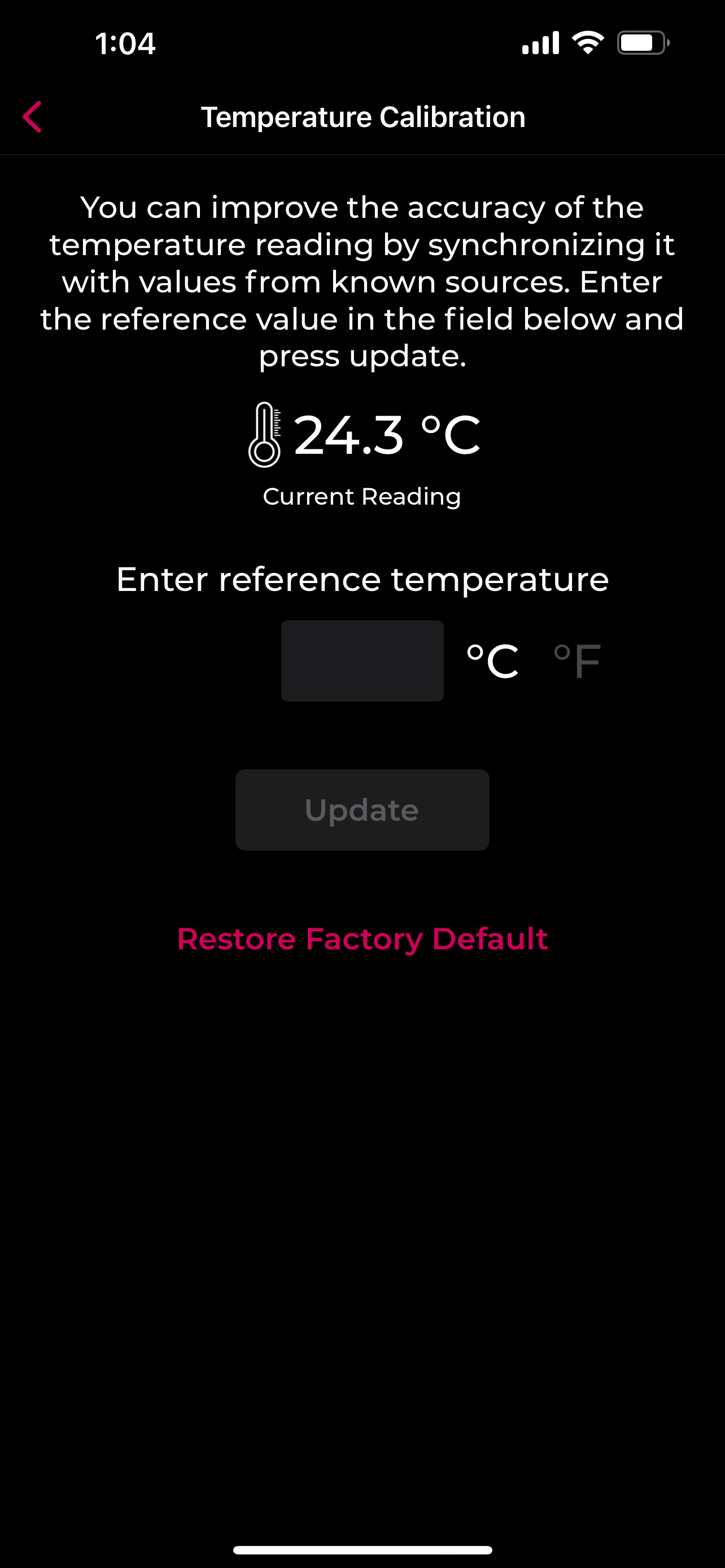
Task: Go back from Temperature Calibration
Action: point(33,117)
